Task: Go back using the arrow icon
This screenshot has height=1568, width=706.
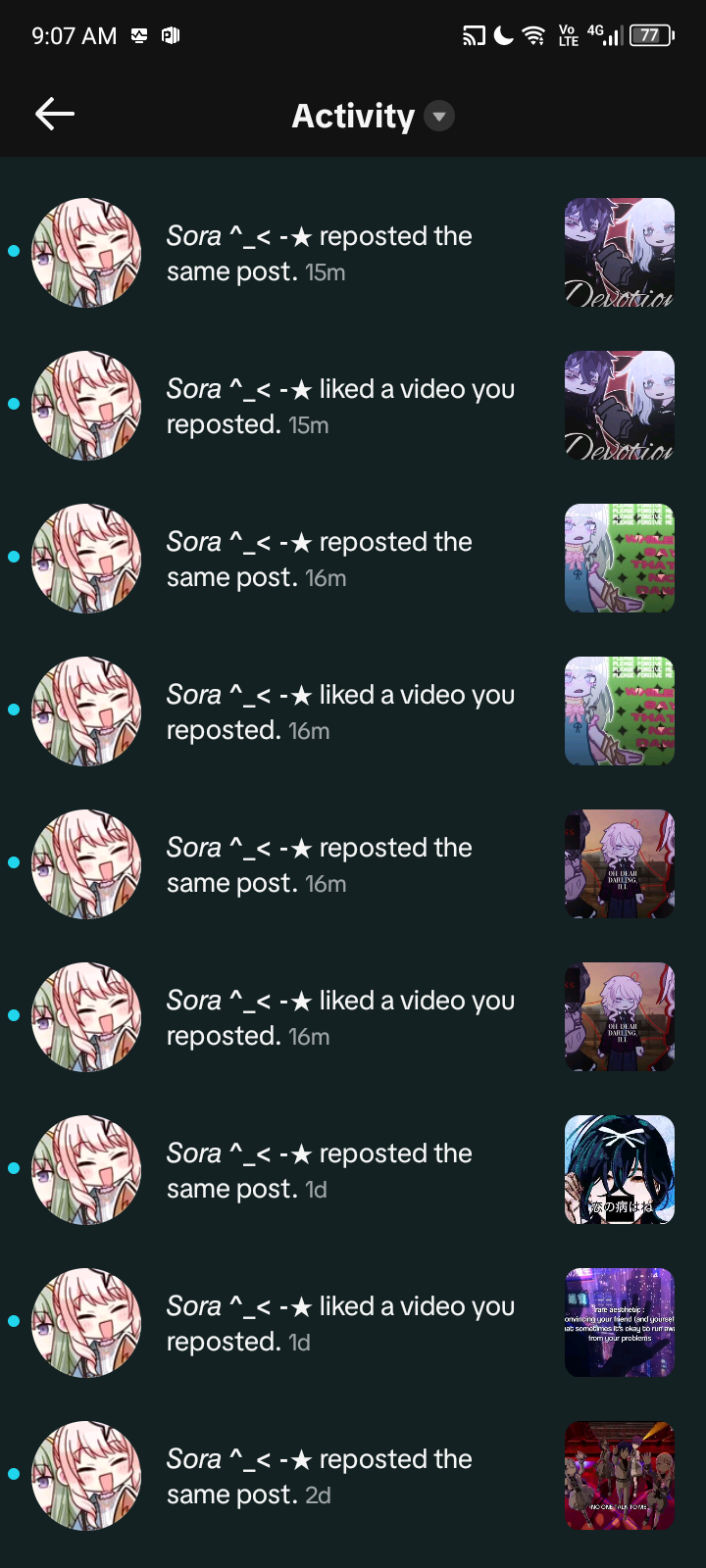Action: point(55,115)
